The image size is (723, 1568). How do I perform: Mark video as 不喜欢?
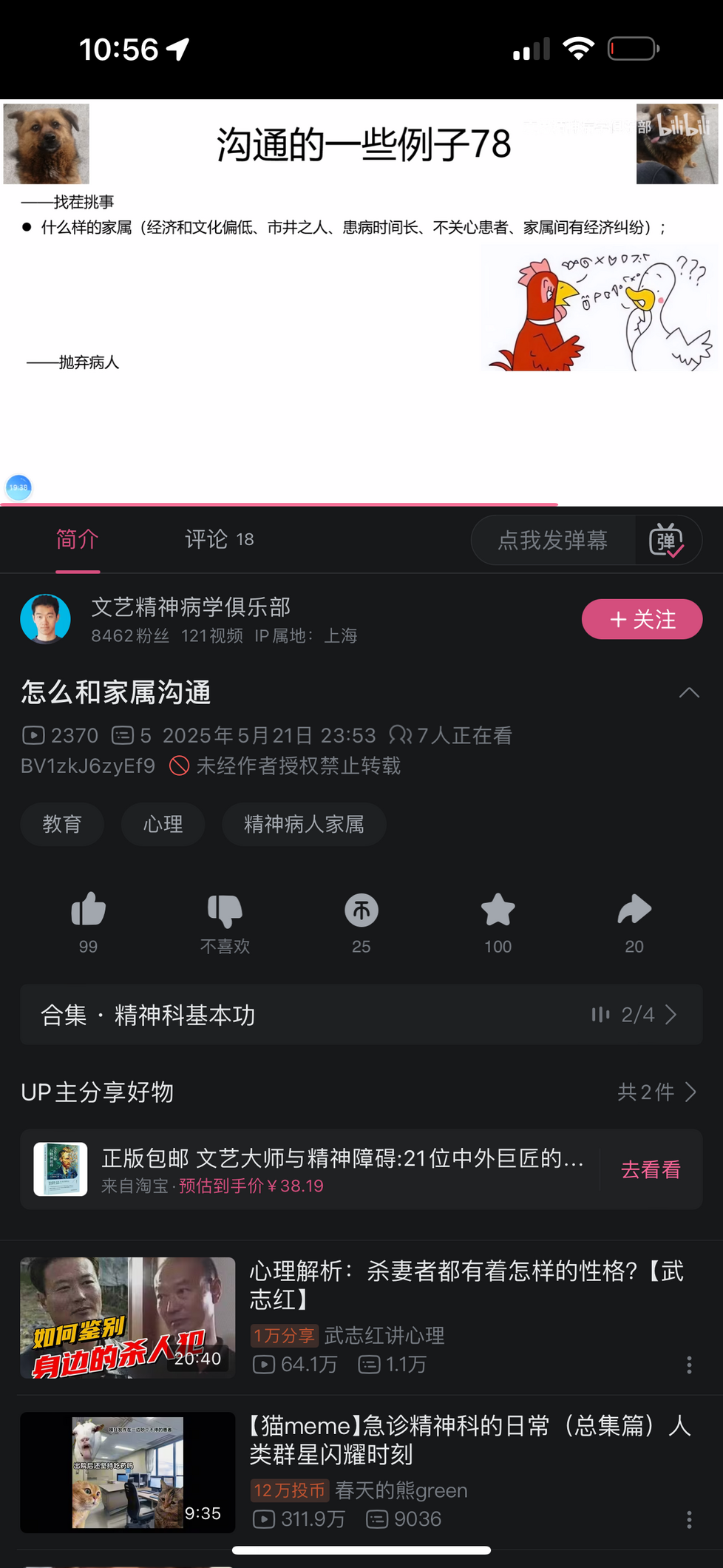[225, 910]
